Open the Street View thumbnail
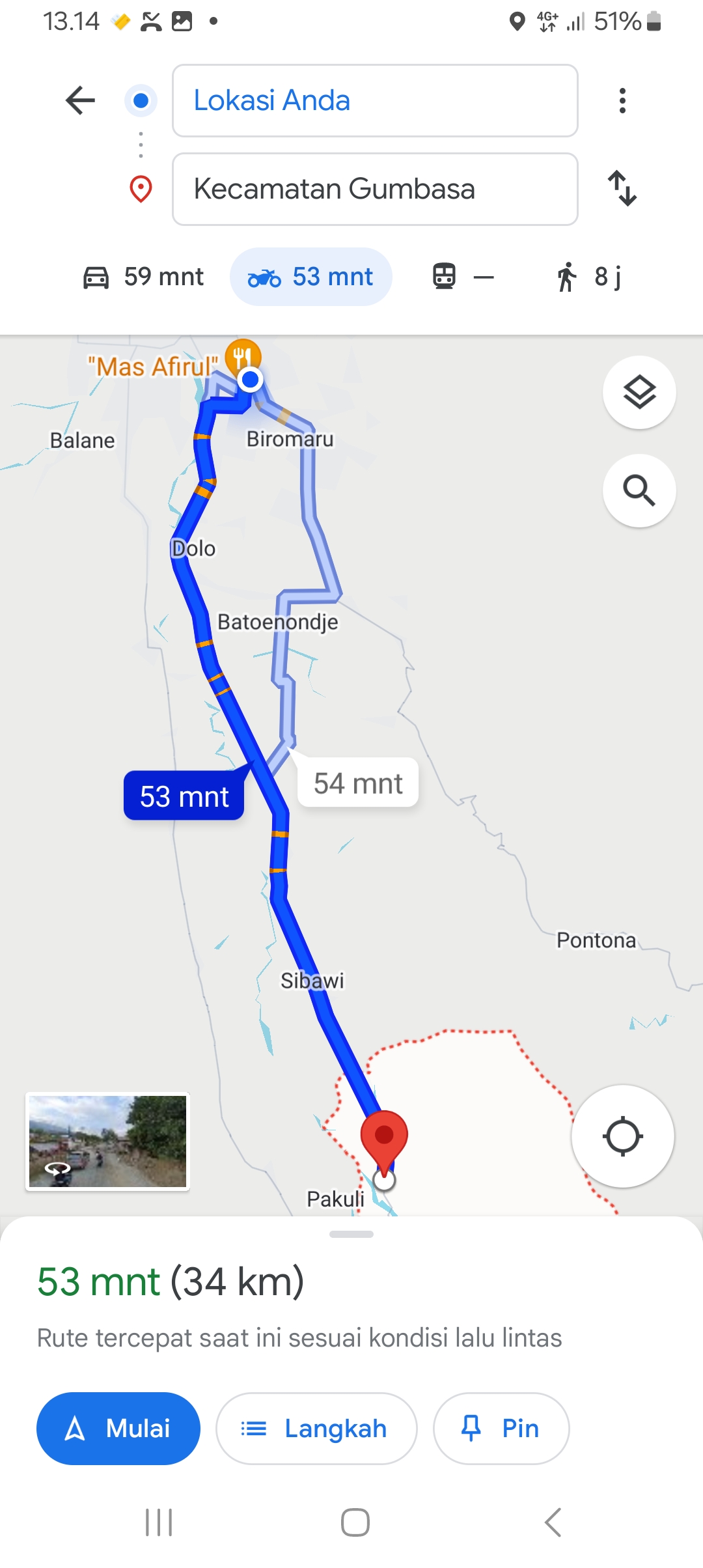This screenshot has width=703, height=1568. coord(107,1141)
